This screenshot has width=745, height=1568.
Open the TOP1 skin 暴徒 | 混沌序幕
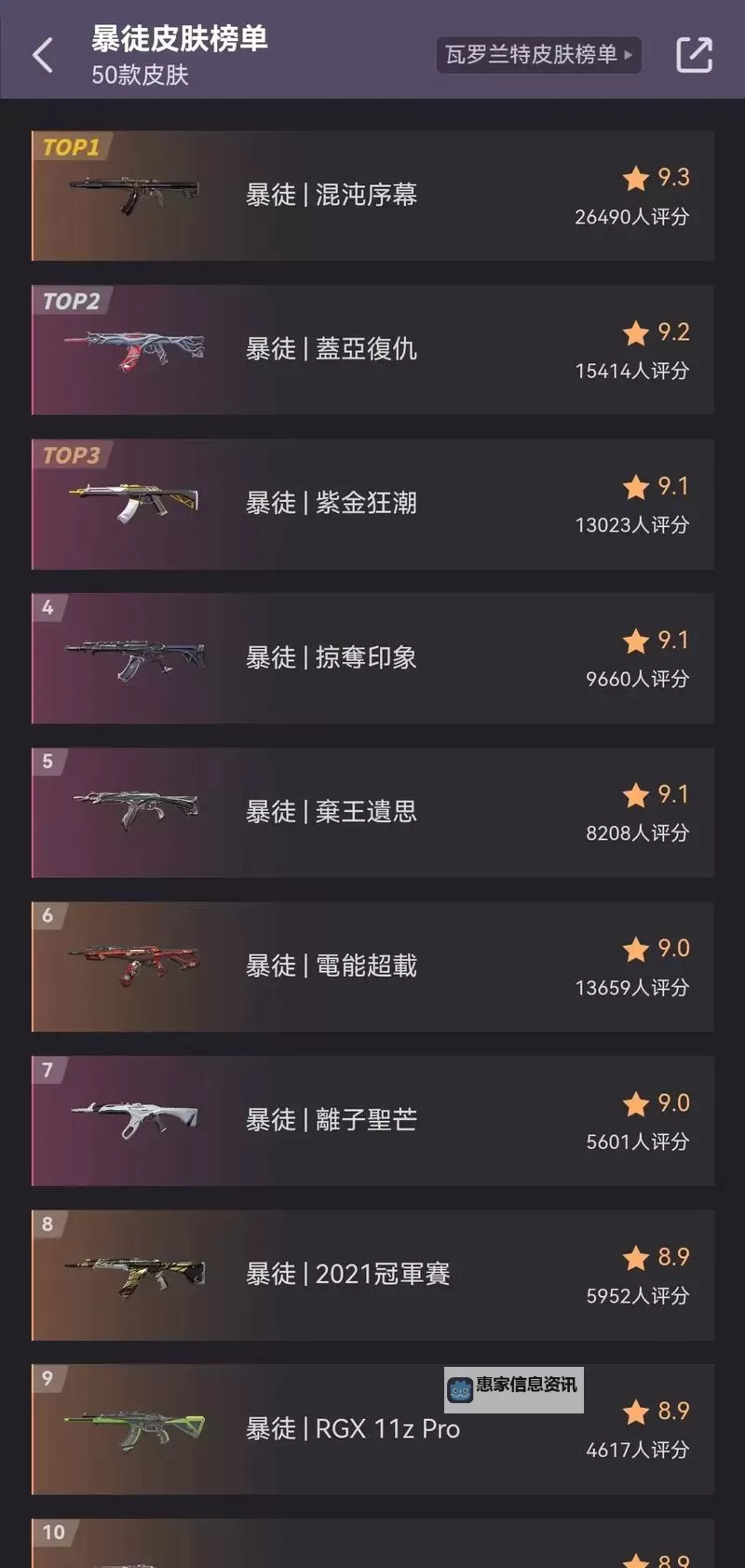pyautogui.click(x=372, y=196)
